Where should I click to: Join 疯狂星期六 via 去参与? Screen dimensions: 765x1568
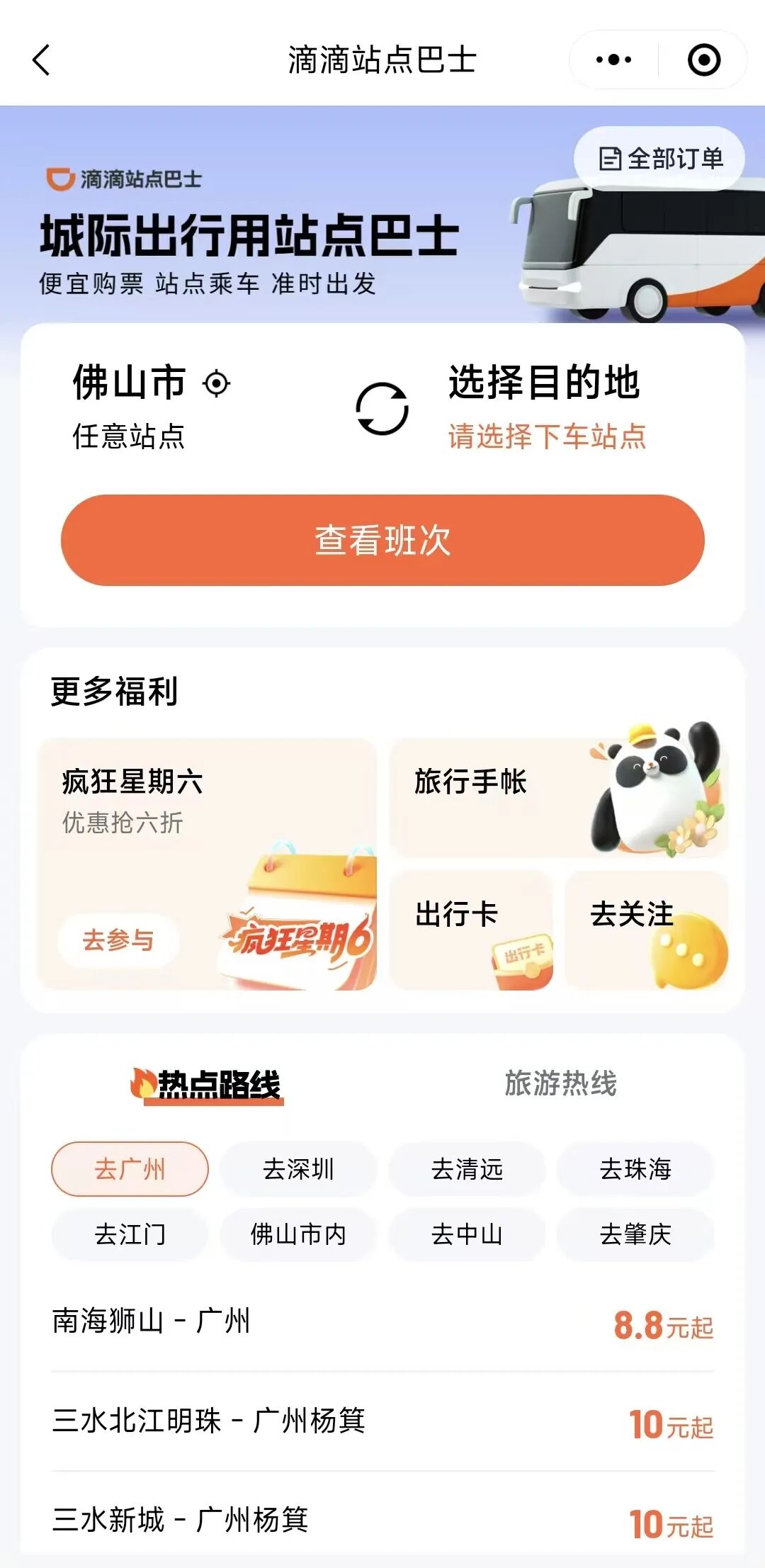118,940
